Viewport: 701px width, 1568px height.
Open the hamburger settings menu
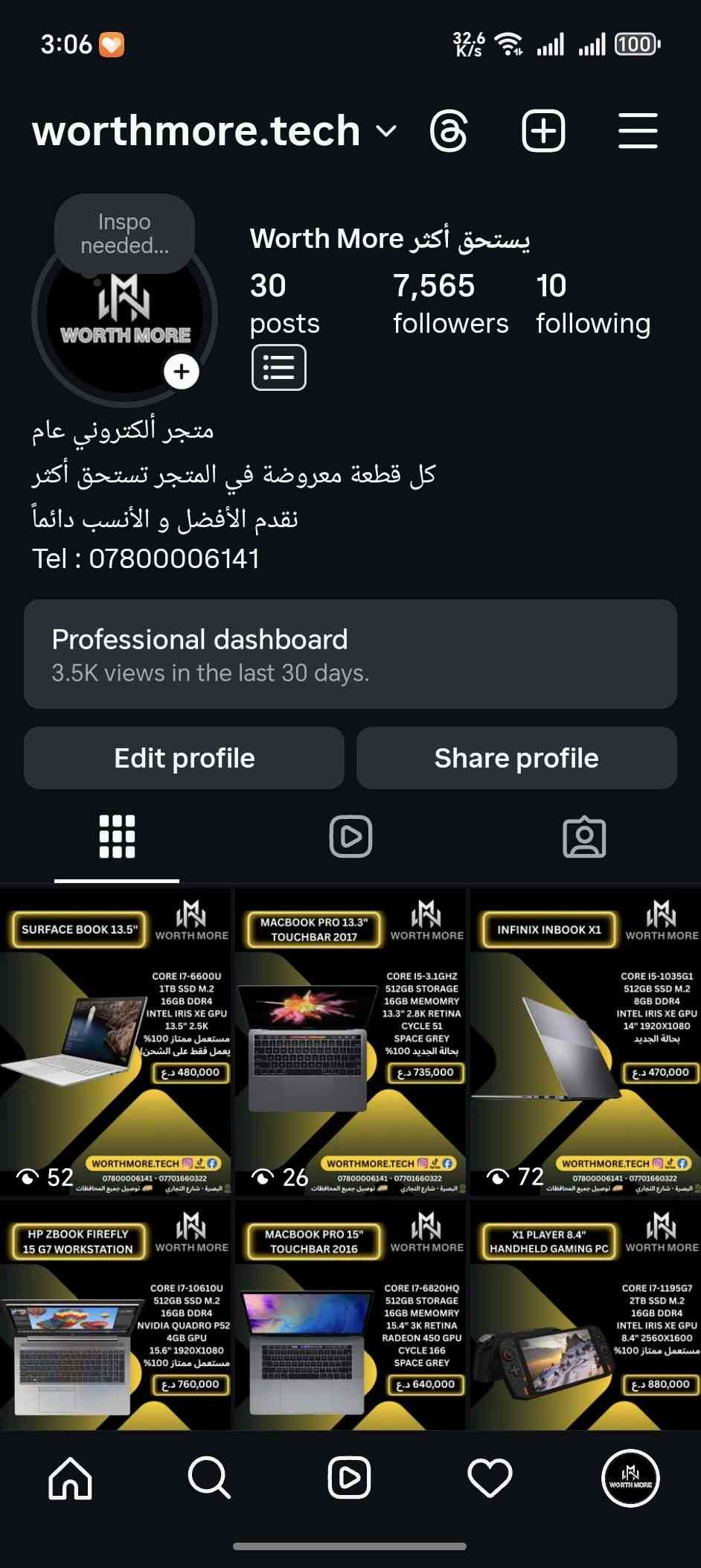coord(638,132)
